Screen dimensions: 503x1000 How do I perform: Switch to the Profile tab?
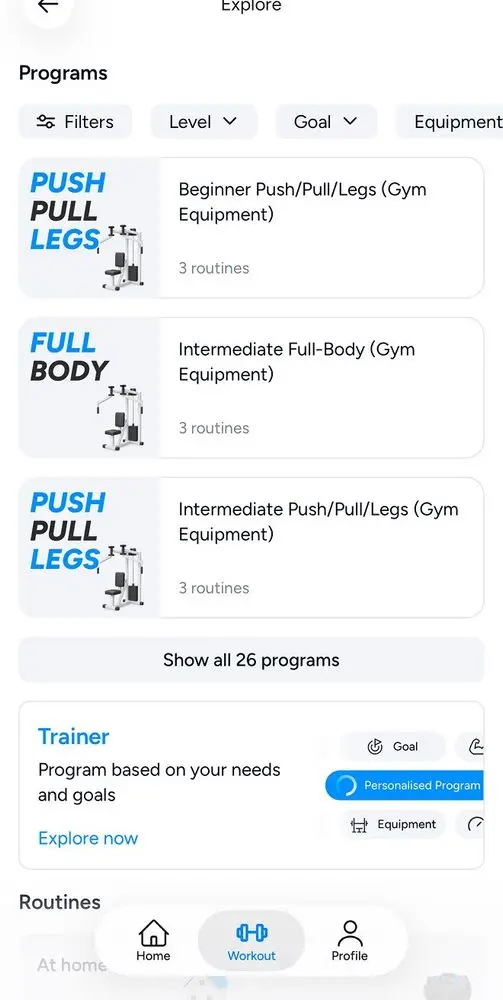click(x=349, y=941)
